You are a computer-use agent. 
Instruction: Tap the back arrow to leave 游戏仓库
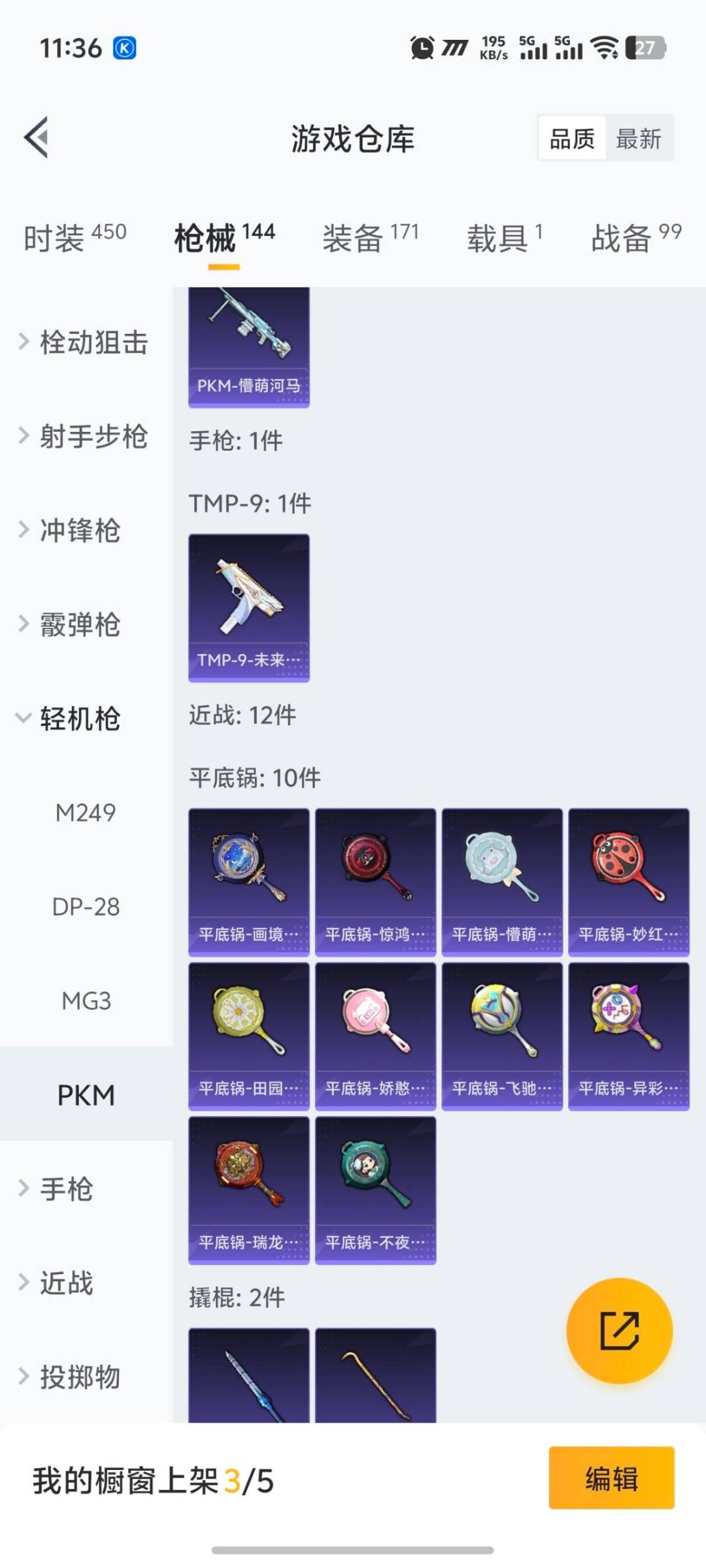pos(36,137)
